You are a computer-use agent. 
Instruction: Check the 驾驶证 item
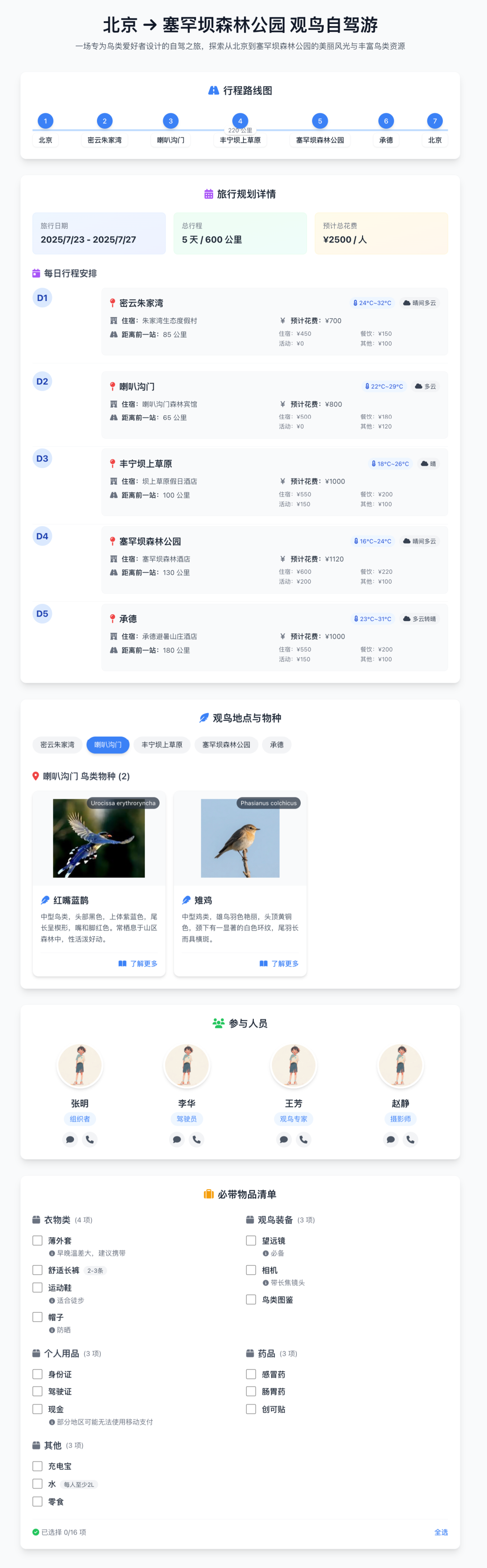click(x=38, y=1392)
